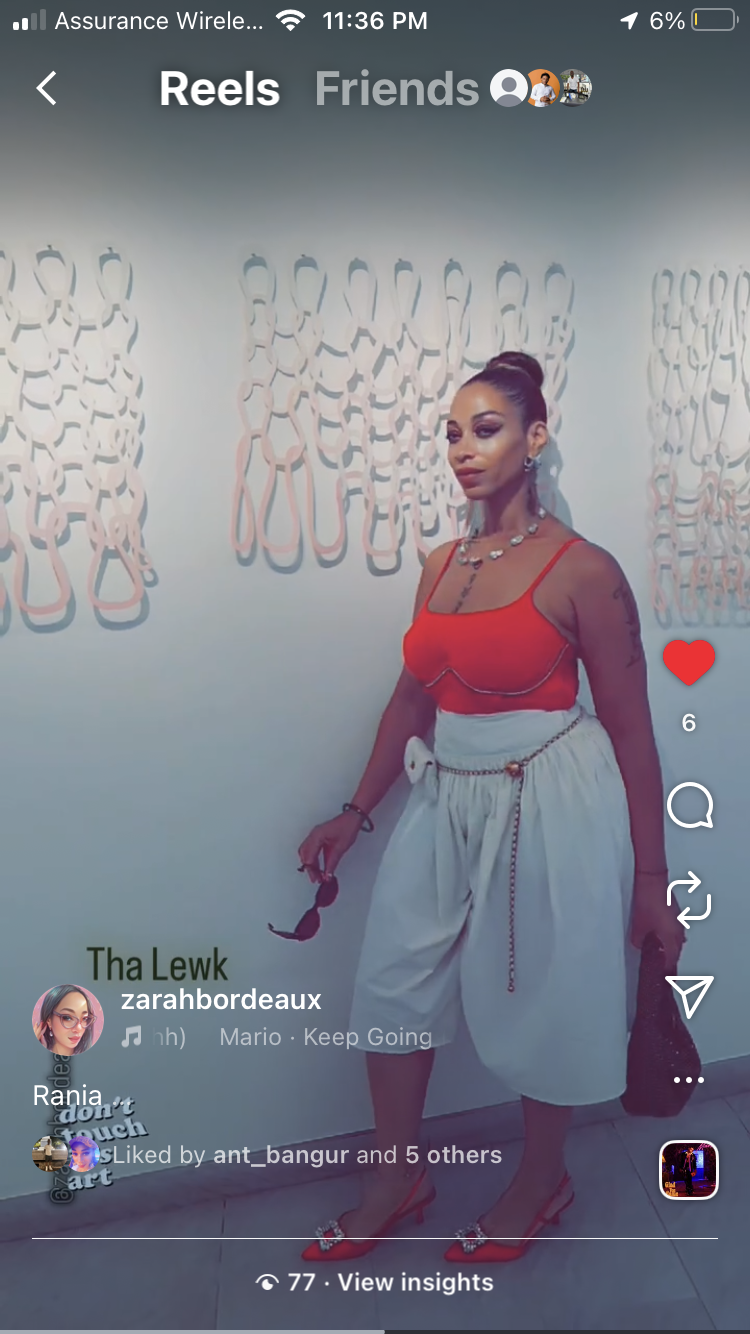Screen dimensions: 750x1334
Task: Share the reel via paper plane icon
Action: 689,994
